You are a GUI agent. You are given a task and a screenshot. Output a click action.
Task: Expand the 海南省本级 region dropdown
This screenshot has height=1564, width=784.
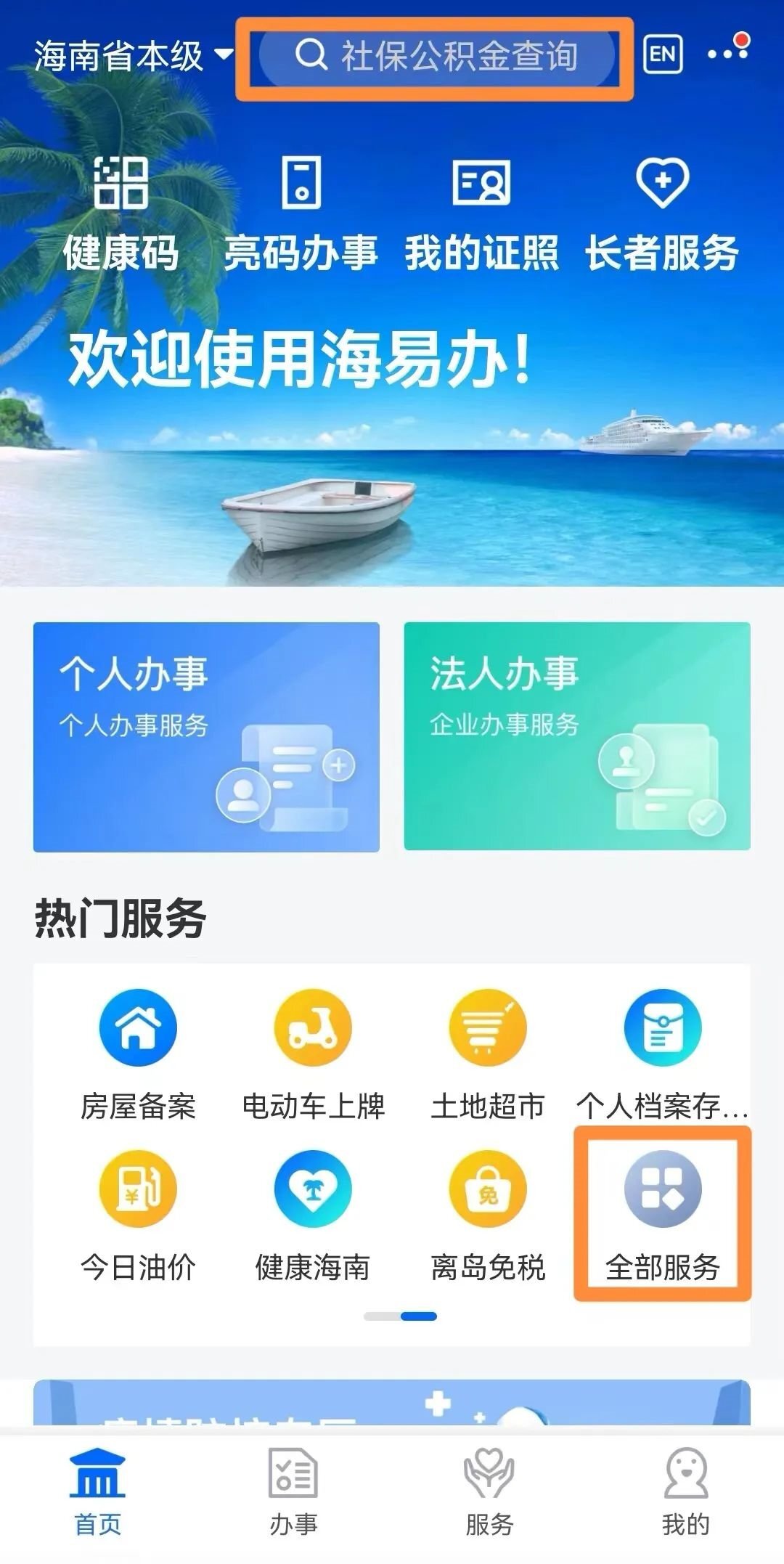pos(133,56)
